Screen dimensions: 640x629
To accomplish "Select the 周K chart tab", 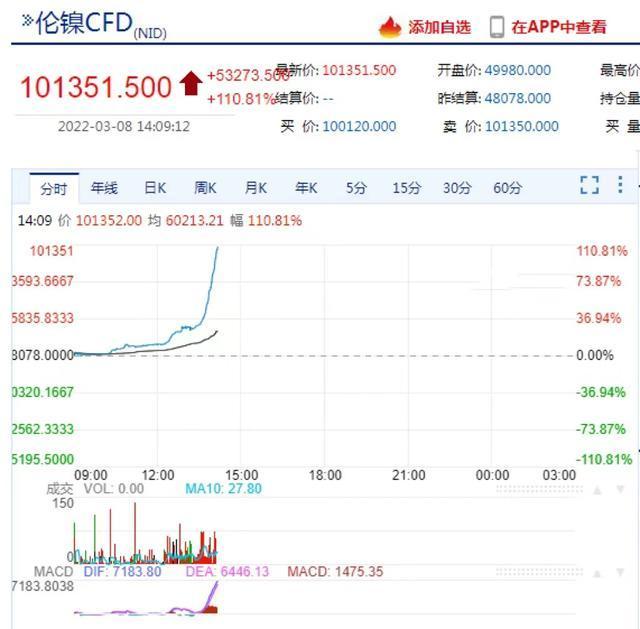I will (x=206, y=188).
